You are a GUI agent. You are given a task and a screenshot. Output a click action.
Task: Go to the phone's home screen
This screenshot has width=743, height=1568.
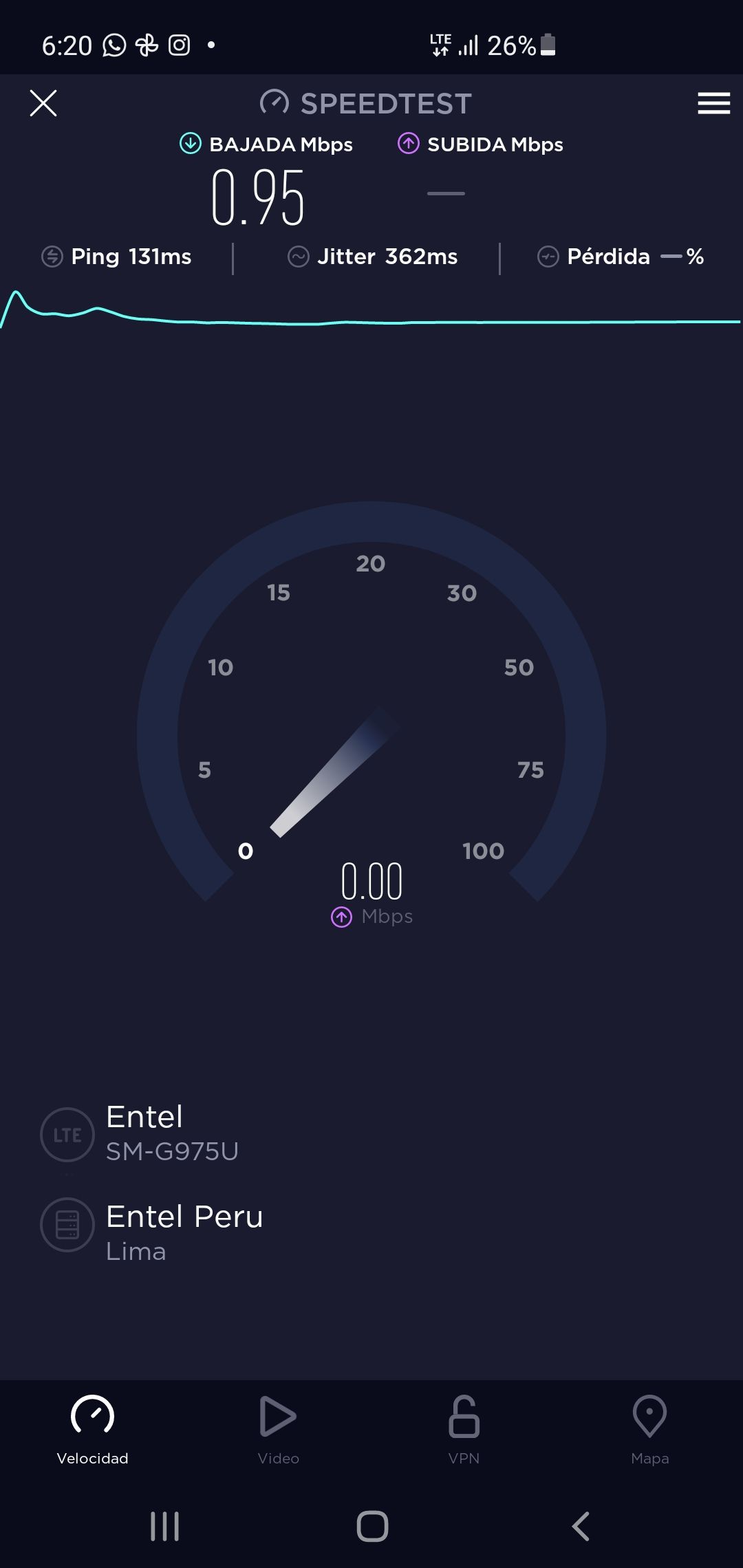coord(372,1526)
